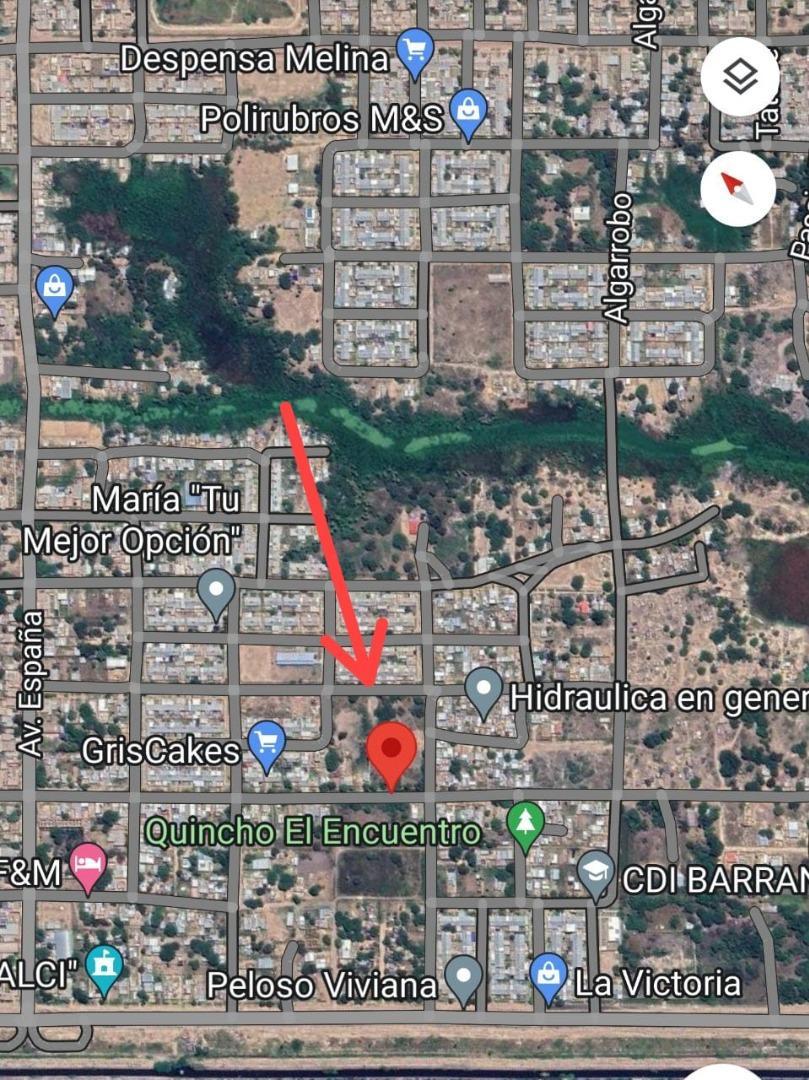Open the Despensa Melina store pin
This screenshot has width=809, height=1080.
point(414,52)
